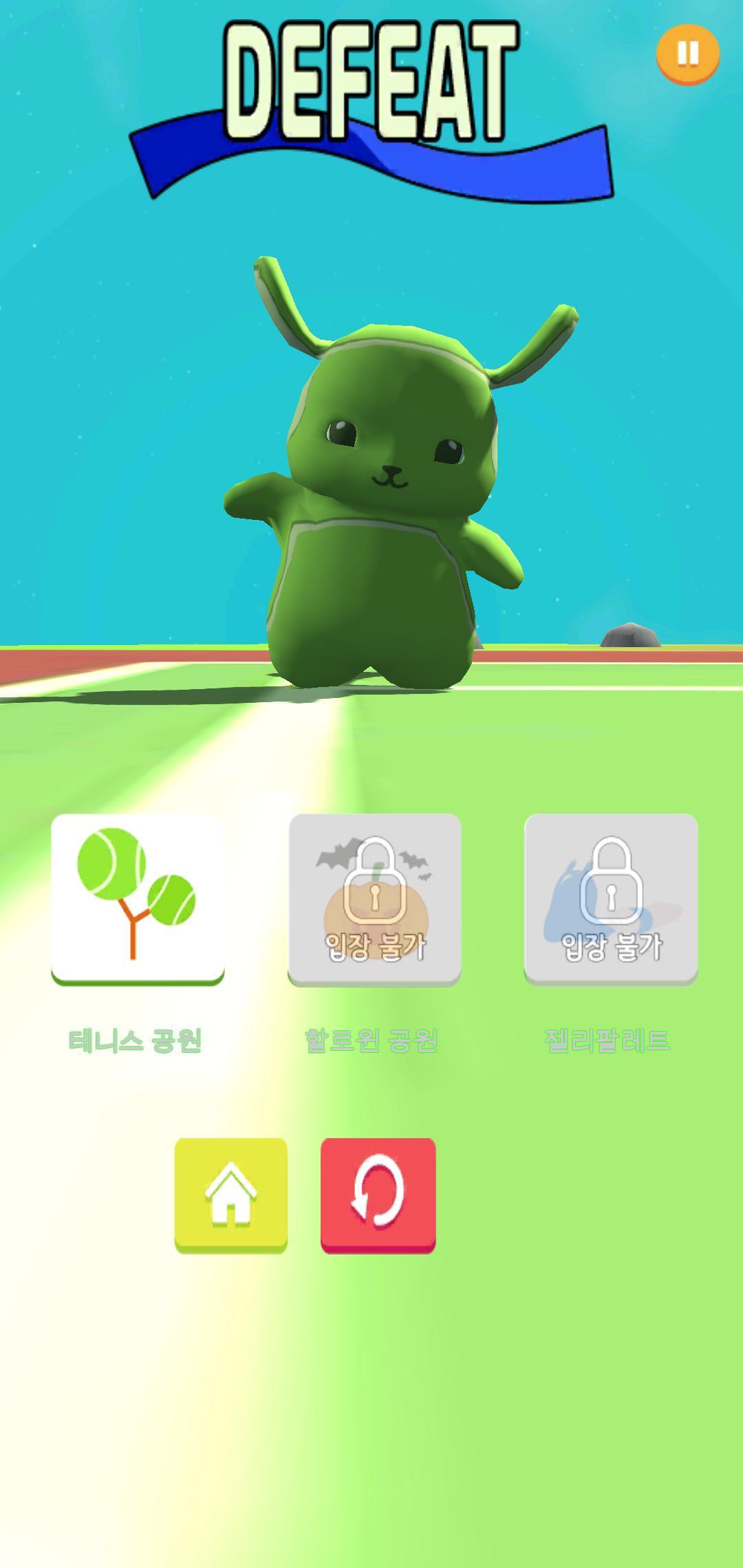This screenshot has height=1568, width=743.
Task: Tap the locked 할로윈 공원 stage
Action: pos(374,900)
